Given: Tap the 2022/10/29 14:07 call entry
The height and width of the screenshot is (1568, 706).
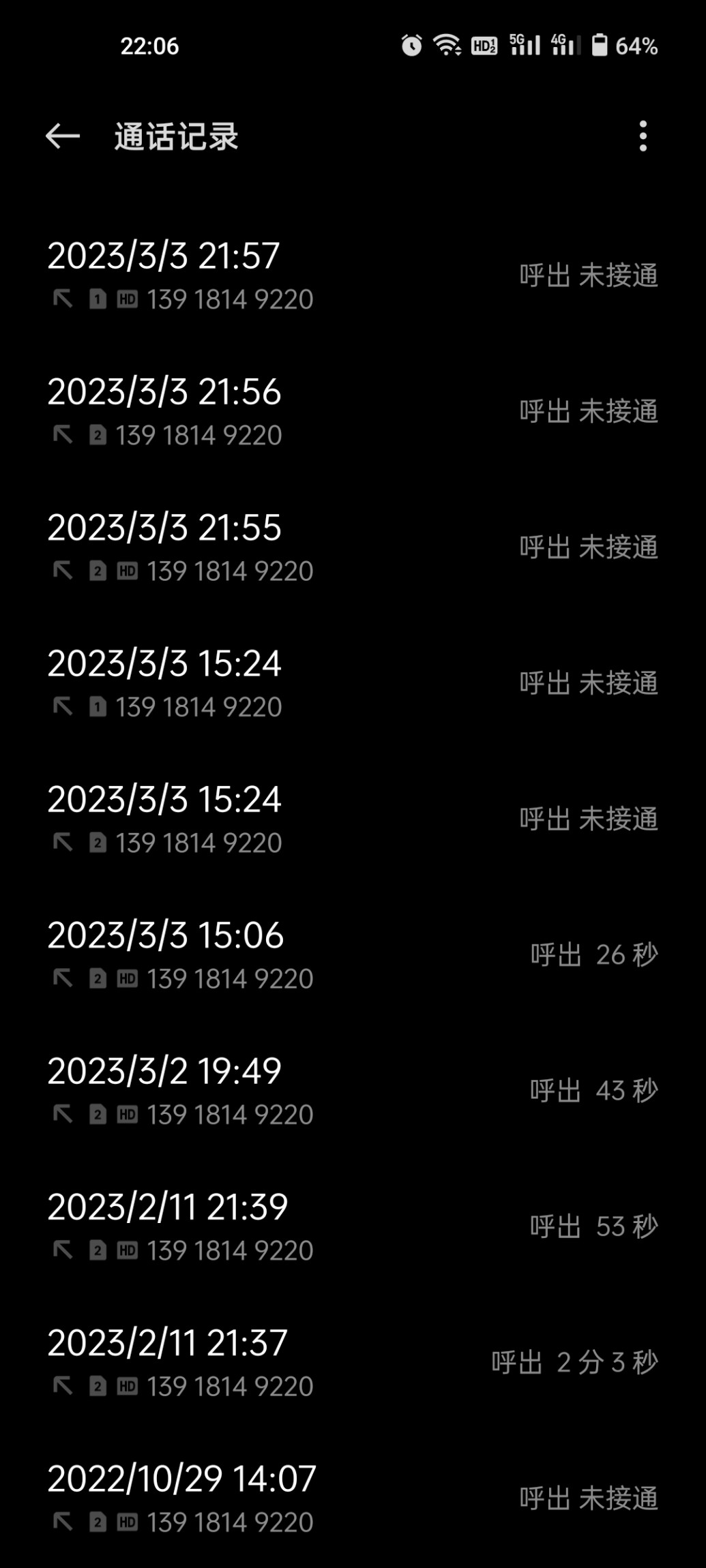Looking at the screenshot, I should point(353,1498).
